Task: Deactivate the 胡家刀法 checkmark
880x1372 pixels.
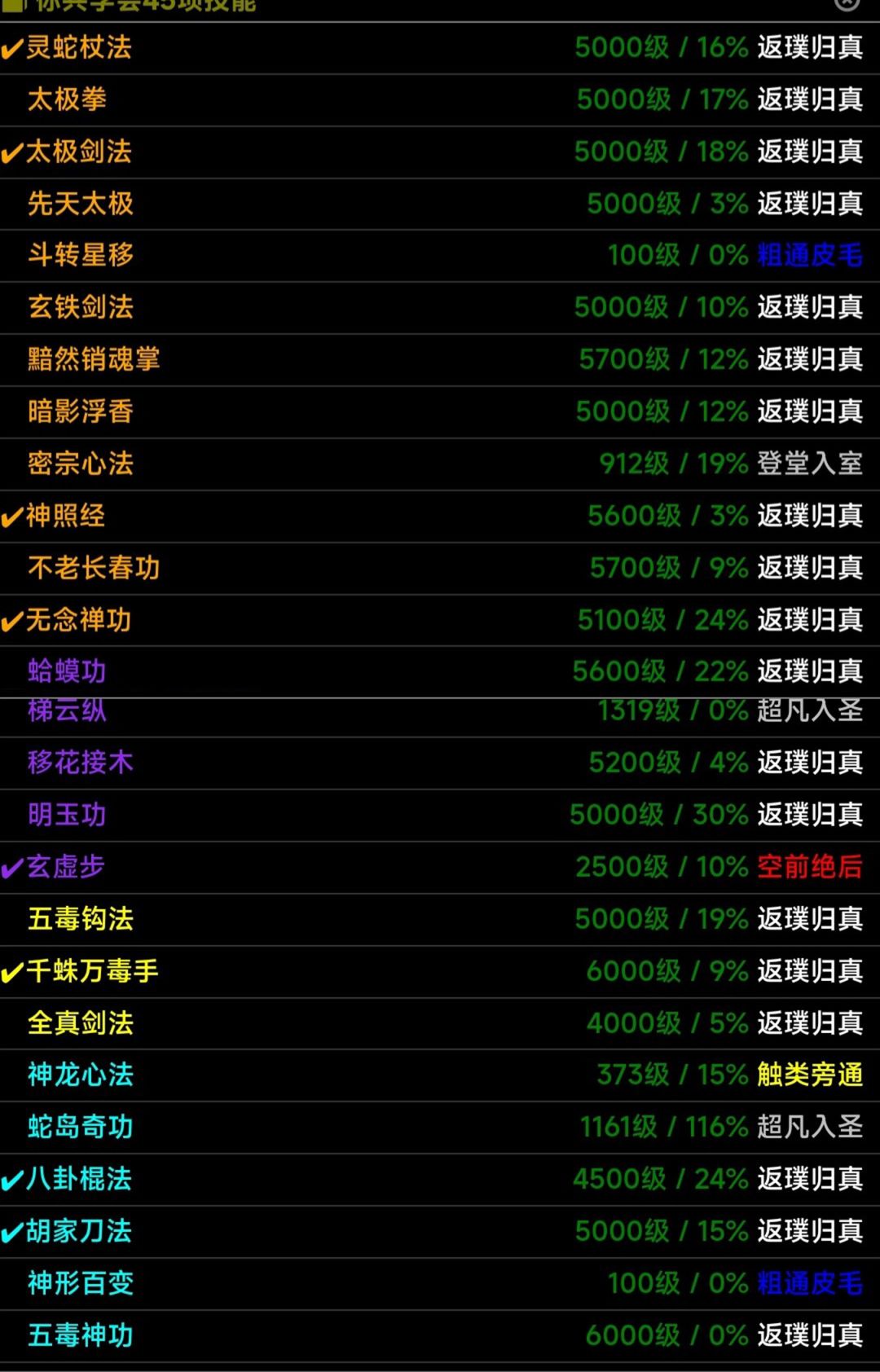Action: pyautogui.click(x=11, y=1231)
